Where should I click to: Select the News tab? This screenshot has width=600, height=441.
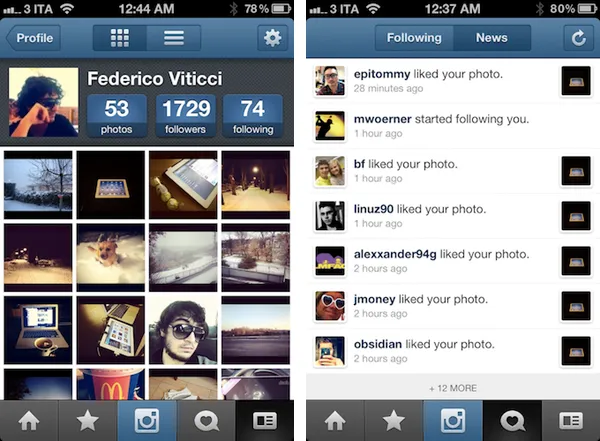[x=491, y=38]
